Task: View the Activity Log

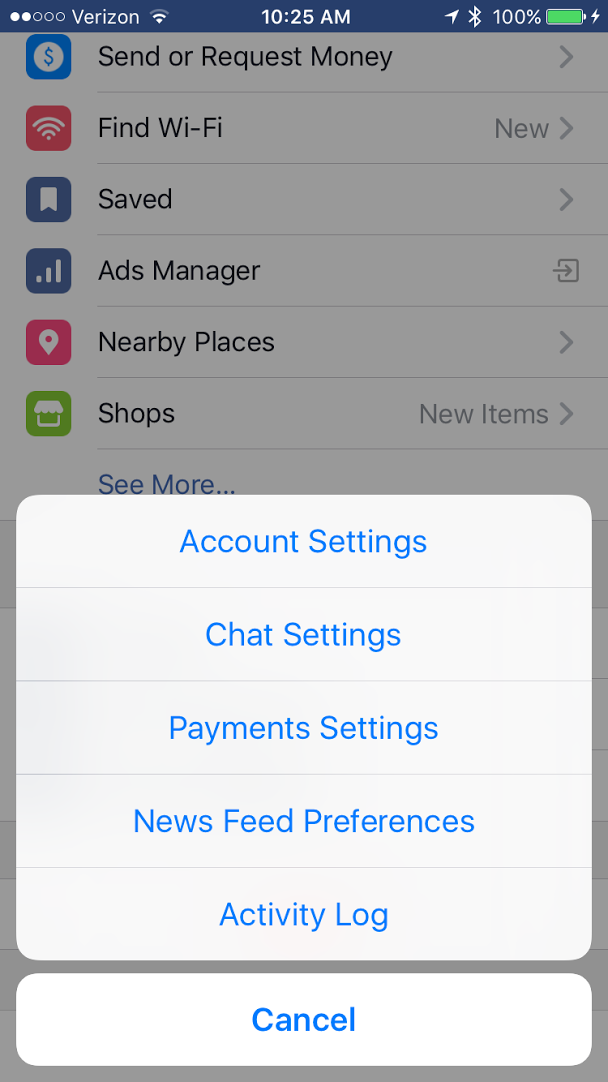Action: pyautogui.click(x=304, y=914)
